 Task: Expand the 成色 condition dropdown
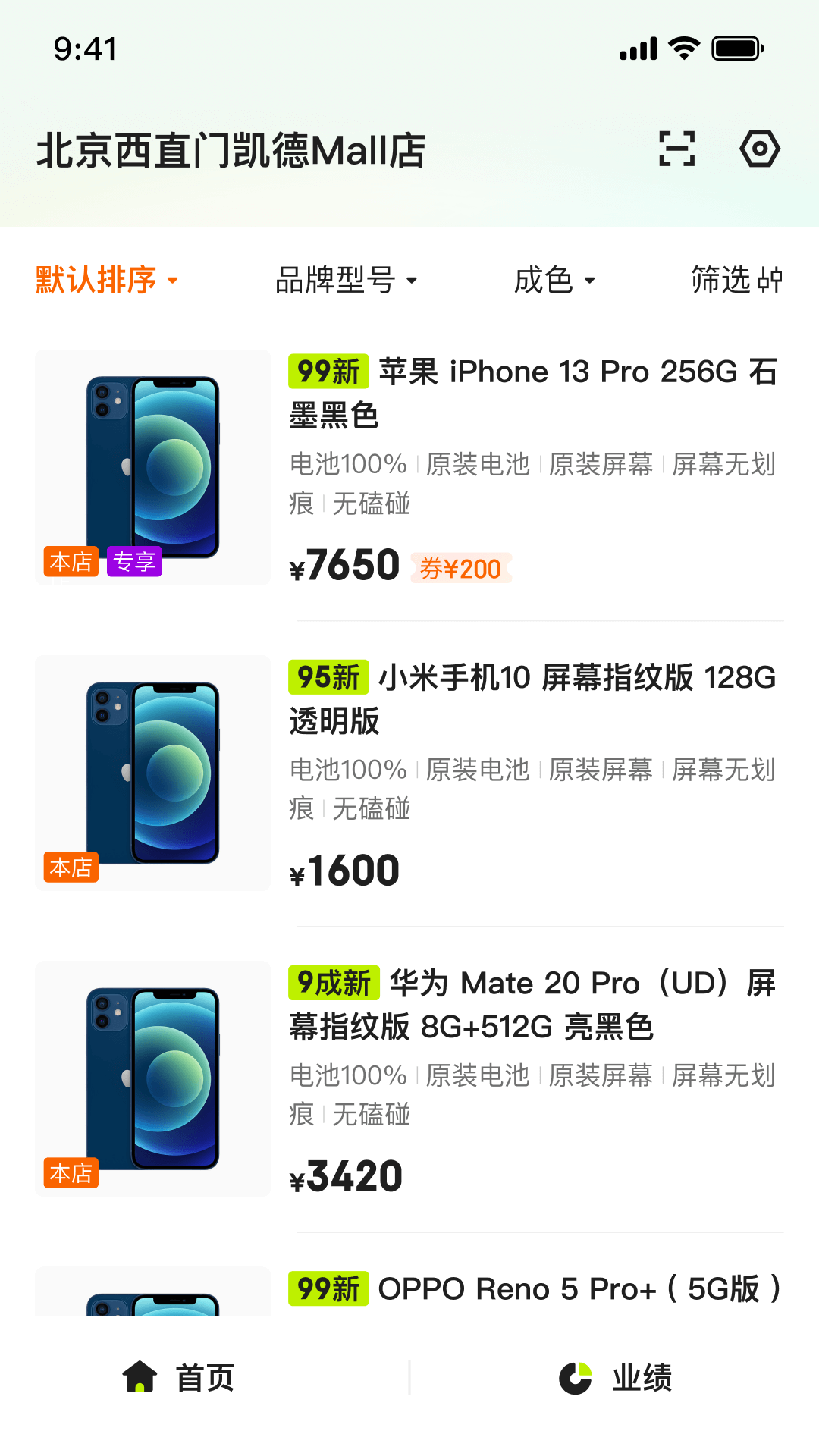tap(554, 280)
